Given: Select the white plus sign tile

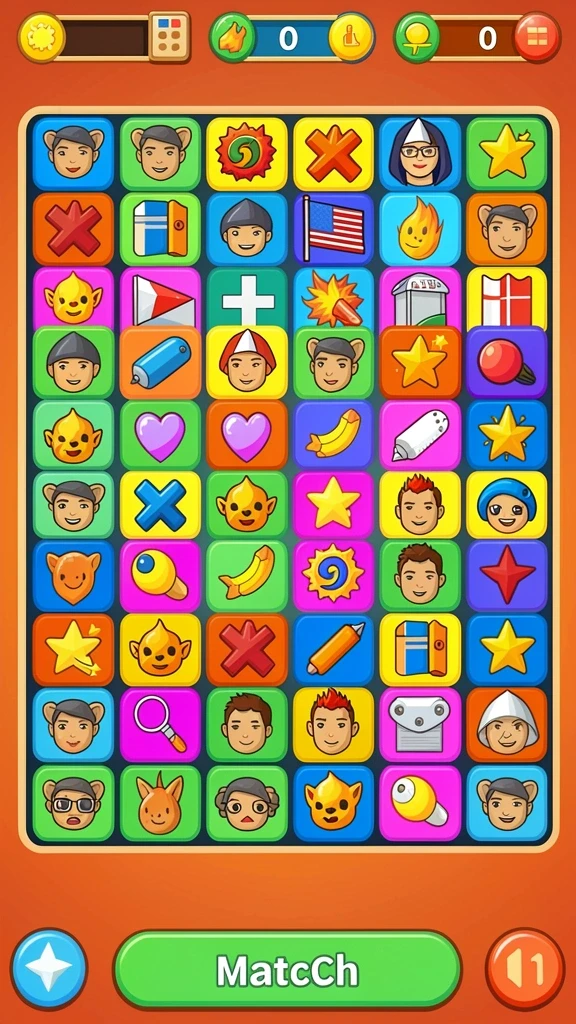Looking at the screenshot, I should (x=248, y=297).
